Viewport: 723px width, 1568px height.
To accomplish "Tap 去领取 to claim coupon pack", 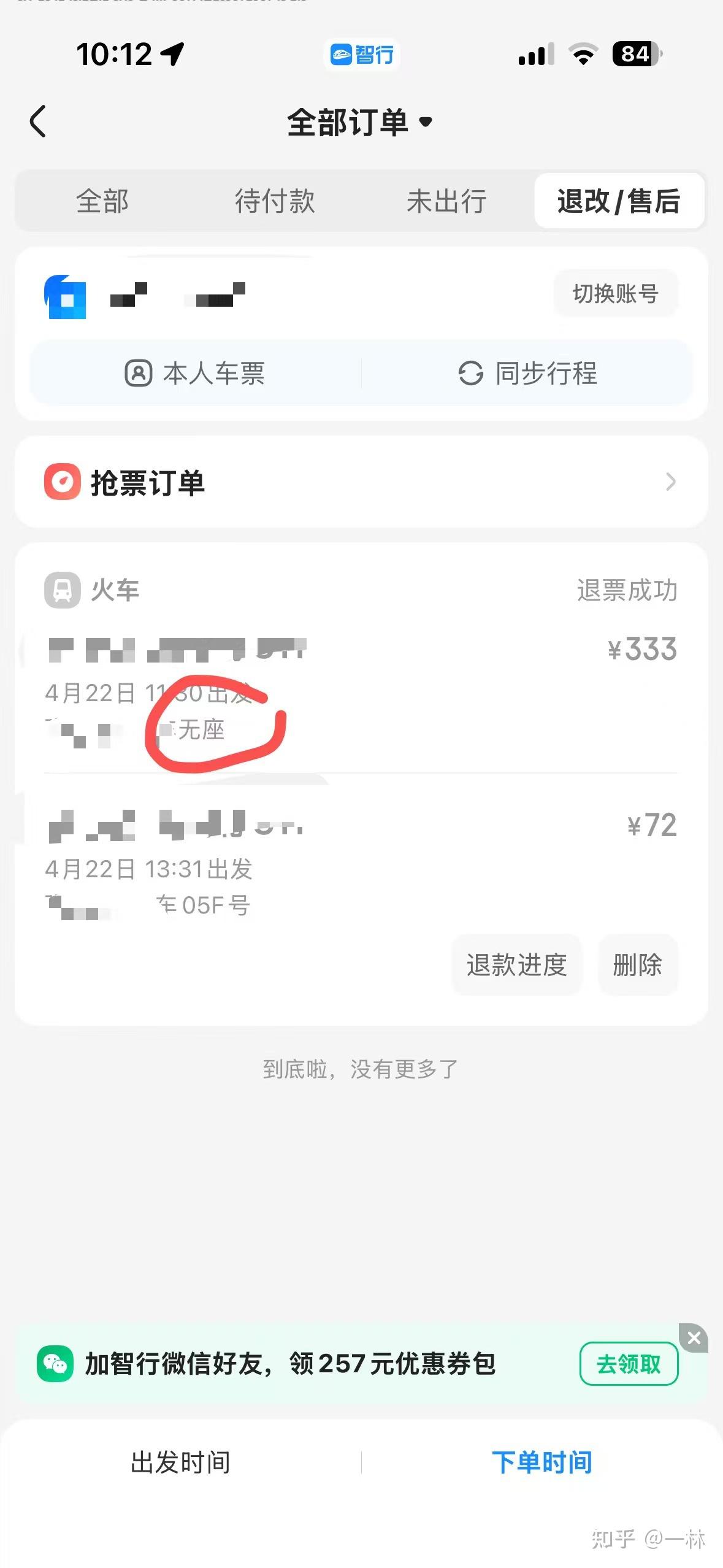I will pyautogui.click(x=629, y=1364).
